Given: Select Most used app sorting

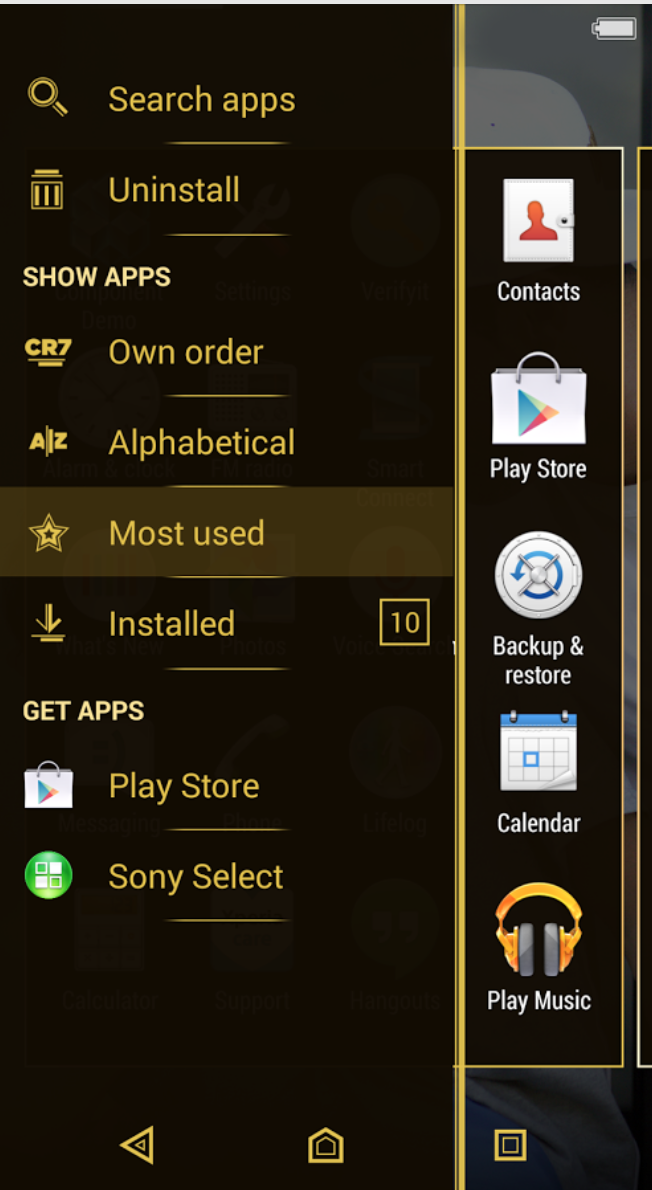Looking at the screenshot, I should (x=227, y=532).
